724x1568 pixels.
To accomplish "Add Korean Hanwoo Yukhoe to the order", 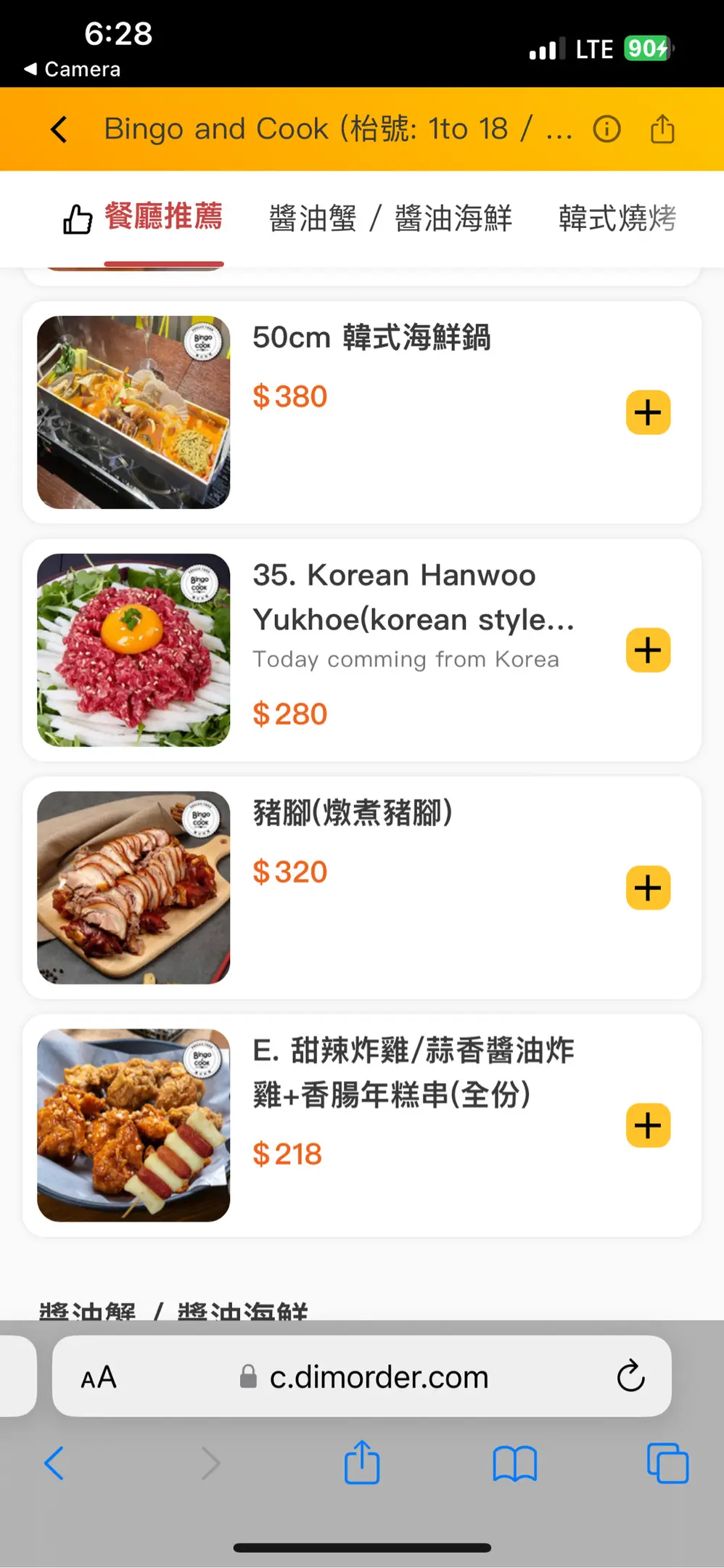I will [648, 650].
